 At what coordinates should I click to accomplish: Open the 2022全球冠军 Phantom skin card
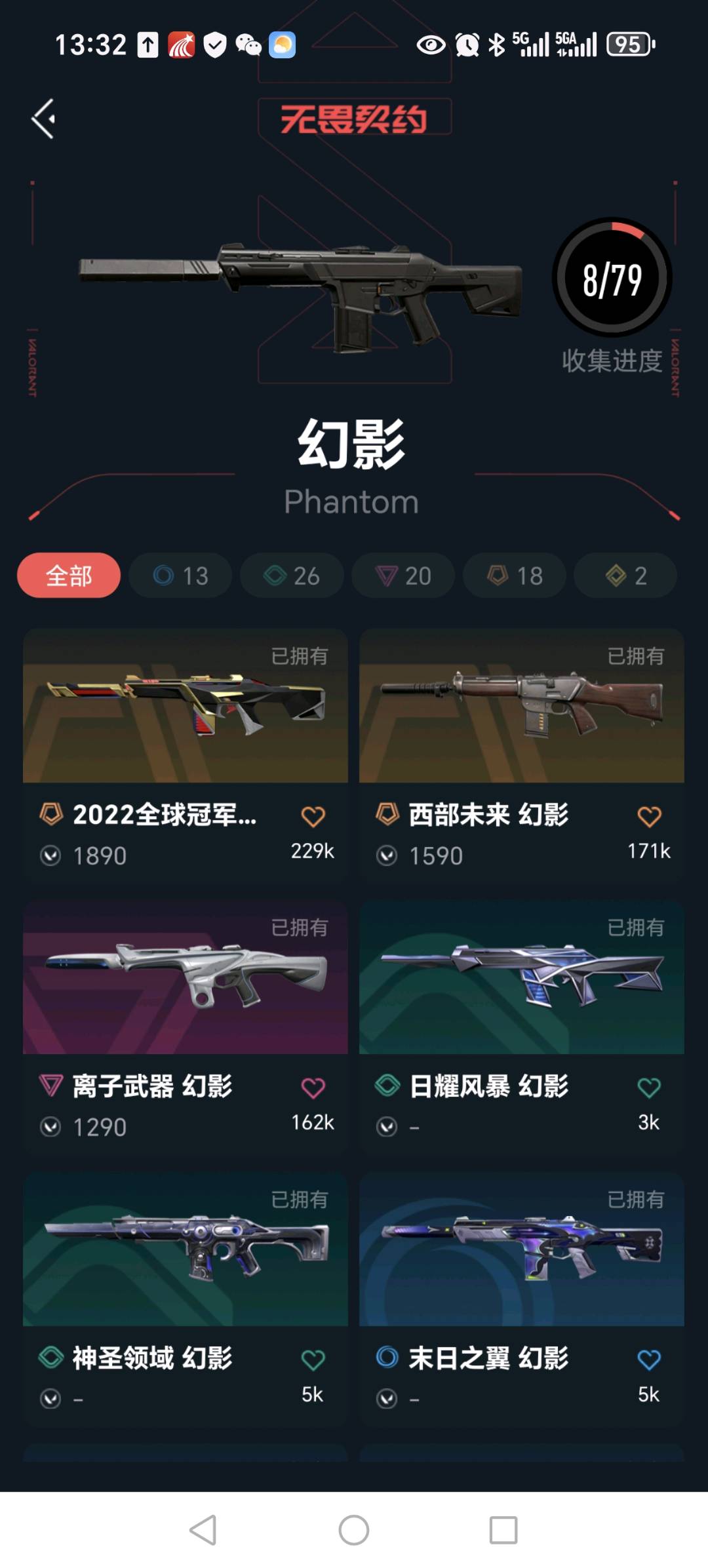click(186, 754)
